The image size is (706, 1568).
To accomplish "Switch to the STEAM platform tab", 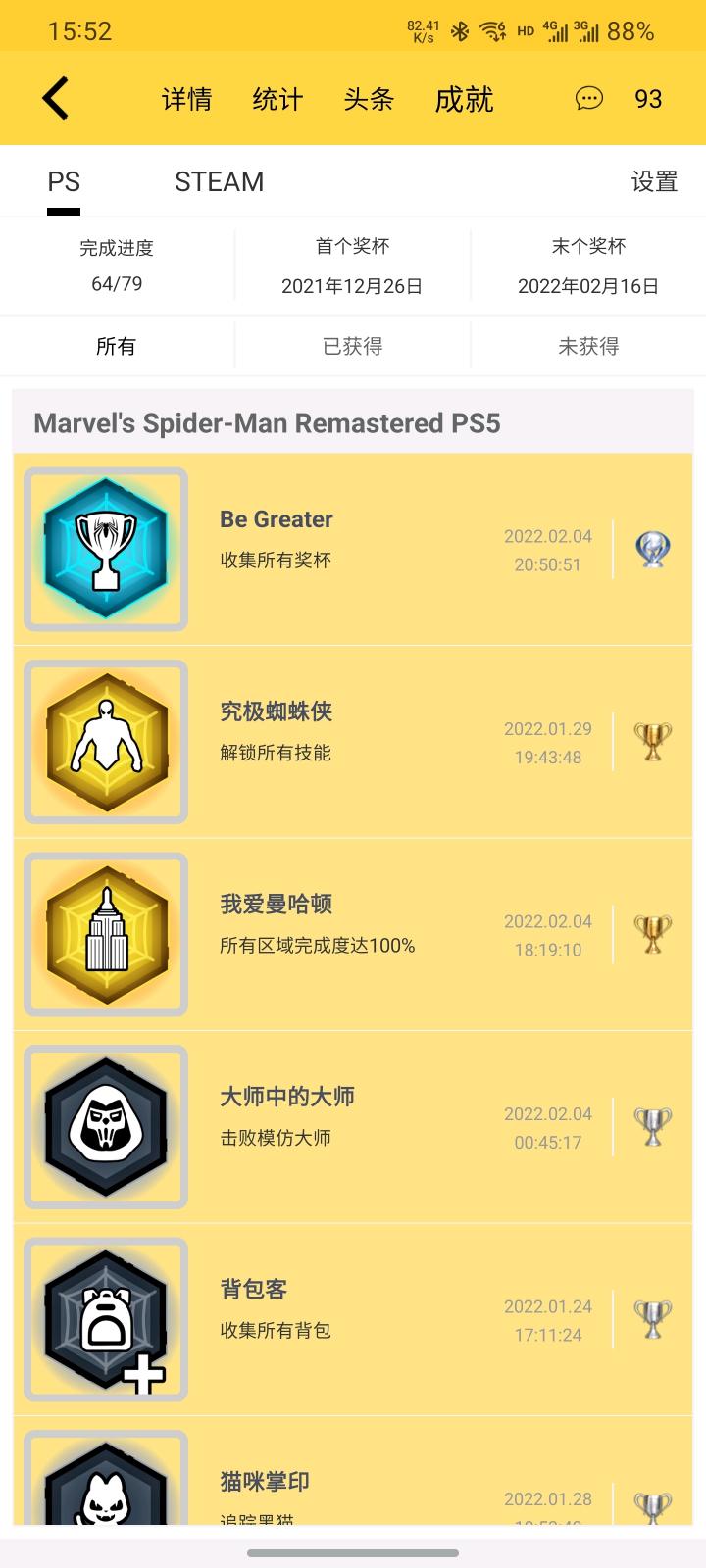I will 219,182.
